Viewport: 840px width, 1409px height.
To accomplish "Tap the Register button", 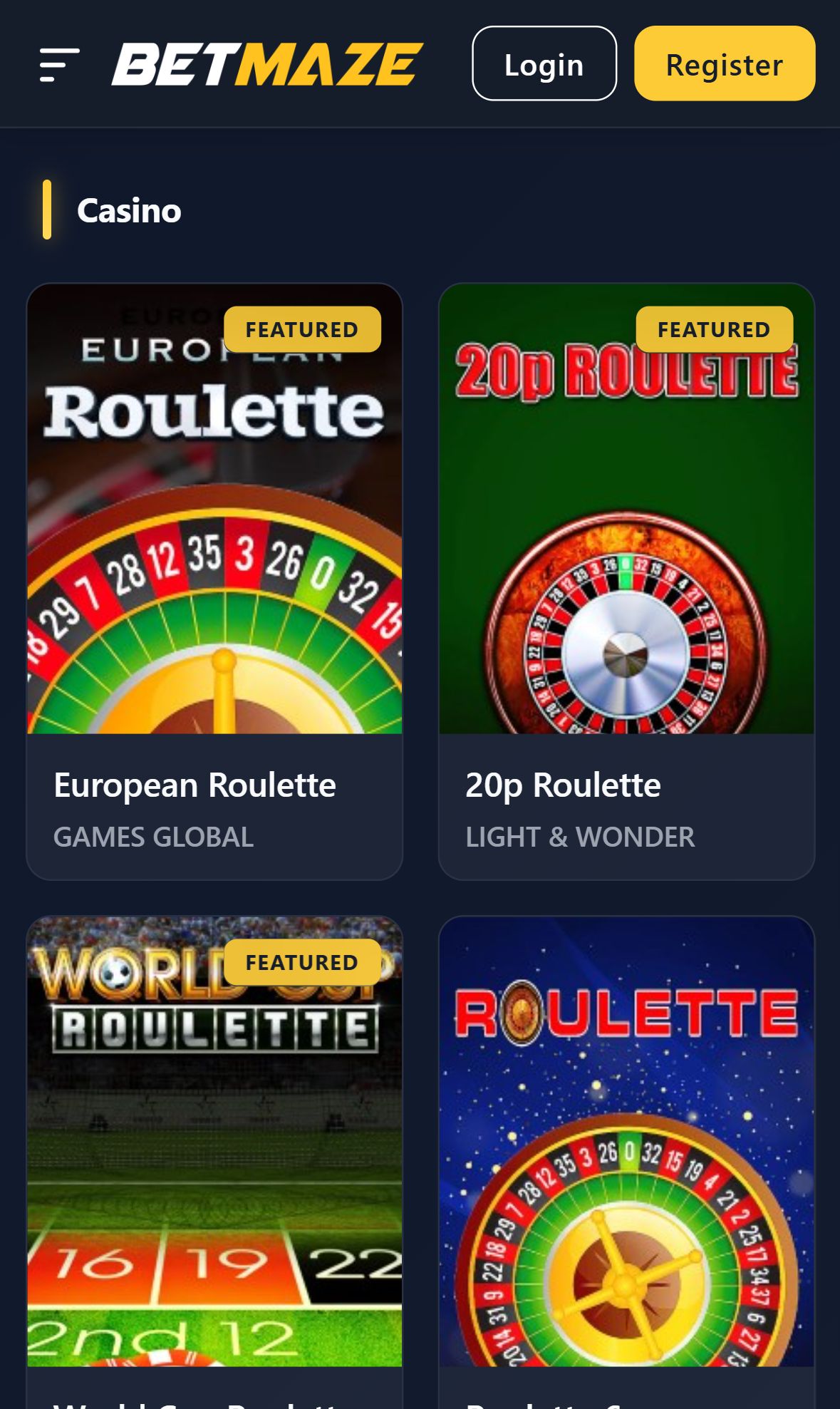I will pyautogui.click(x=725, y=63).
